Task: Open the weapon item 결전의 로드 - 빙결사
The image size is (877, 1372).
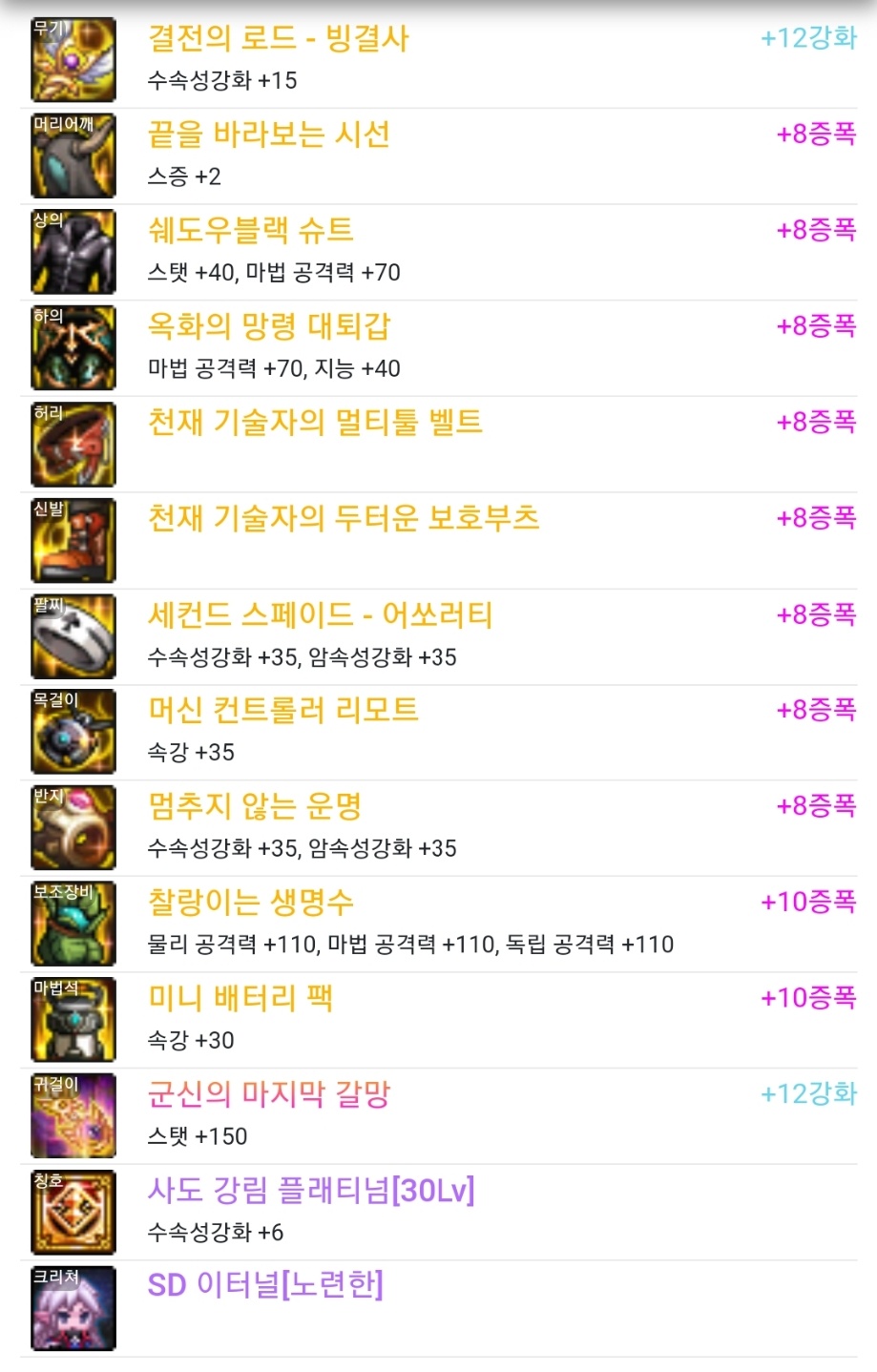Action: (278, 39)
